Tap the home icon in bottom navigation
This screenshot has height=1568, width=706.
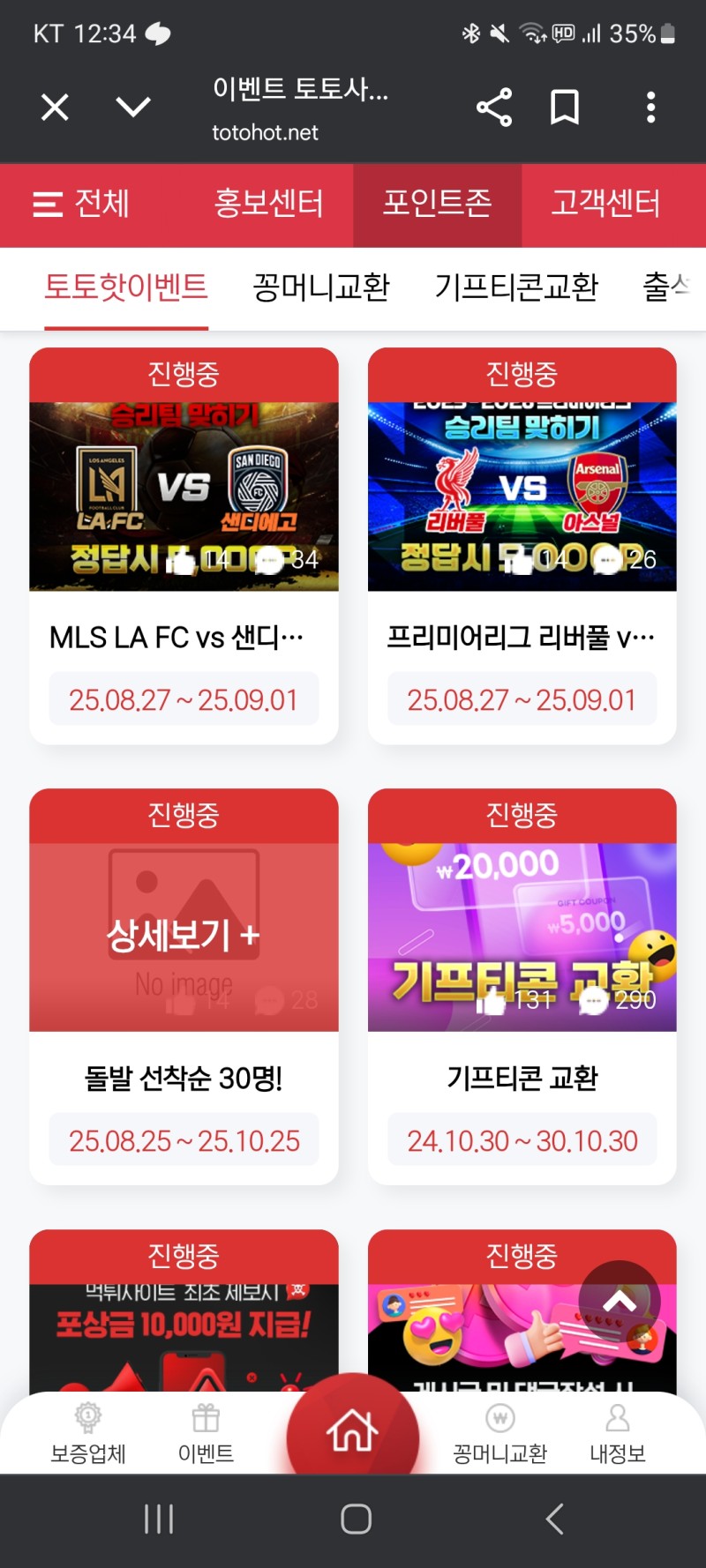tap(353, 1429)
